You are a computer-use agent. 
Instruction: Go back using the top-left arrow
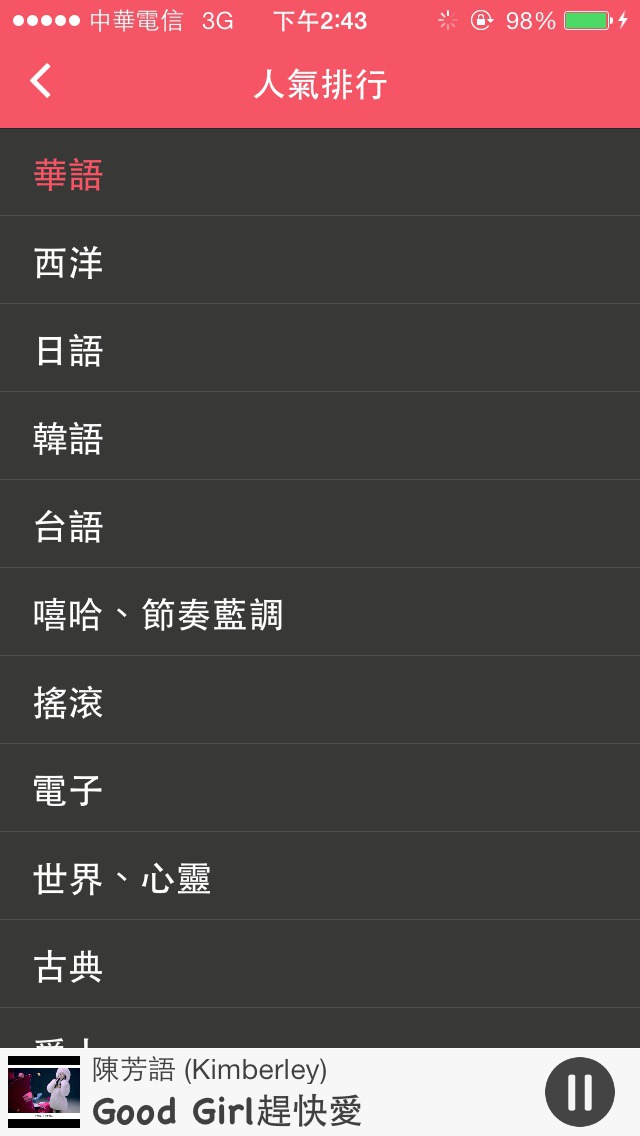coord(41,80)
